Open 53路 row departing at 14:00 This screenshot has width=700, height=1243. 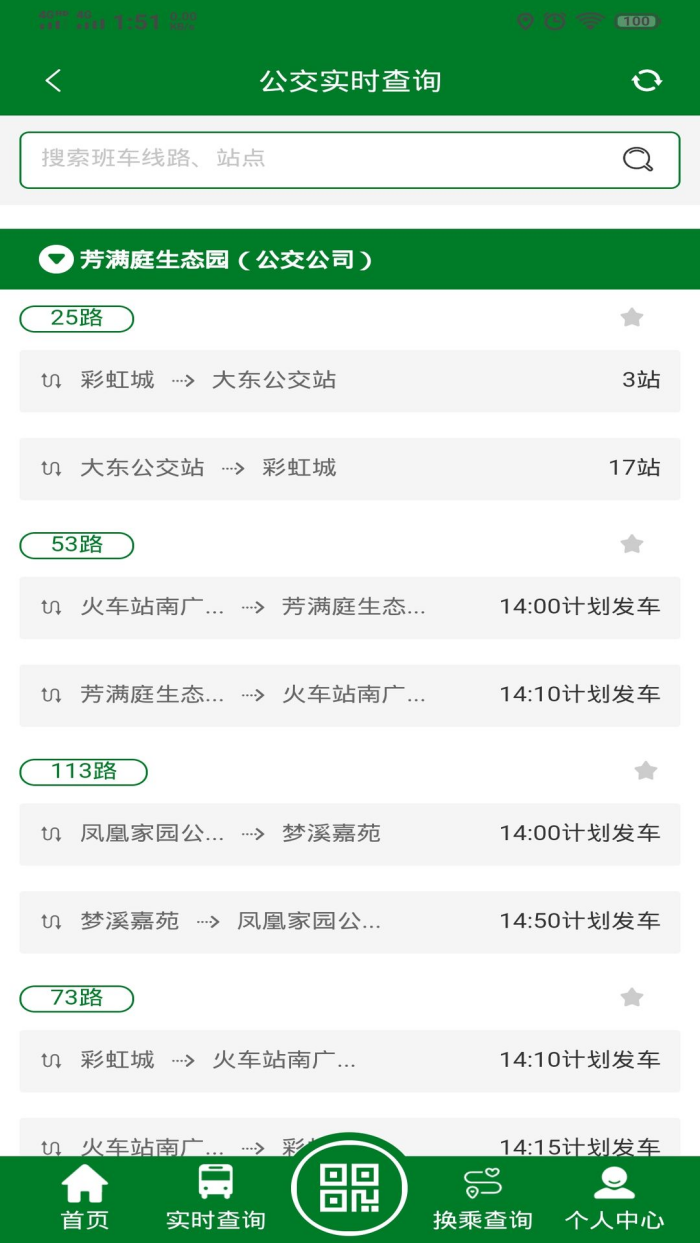(350, 607)
